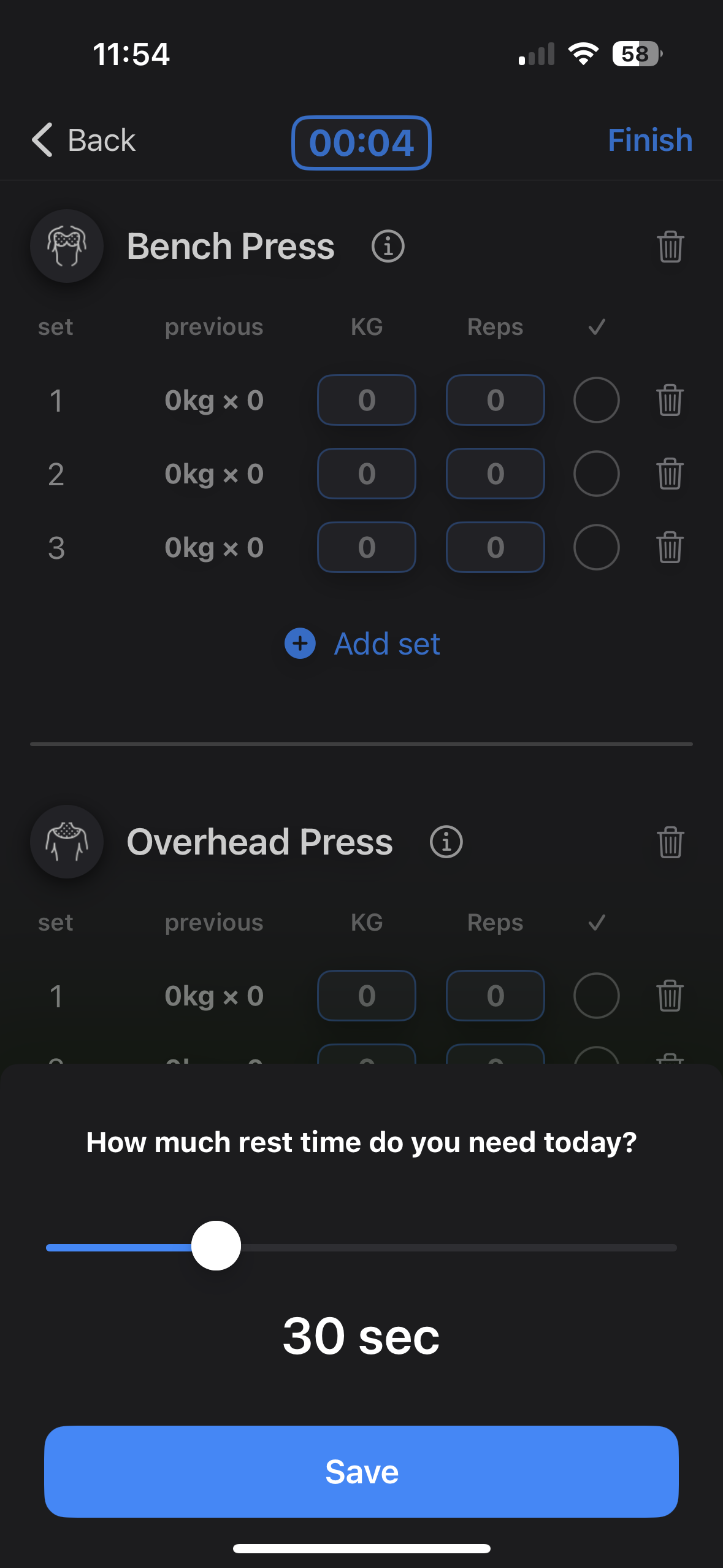Enter KG for Bench Press set 1
Image resolution: width=723 pixels, height=1568 pixels.
367,400
